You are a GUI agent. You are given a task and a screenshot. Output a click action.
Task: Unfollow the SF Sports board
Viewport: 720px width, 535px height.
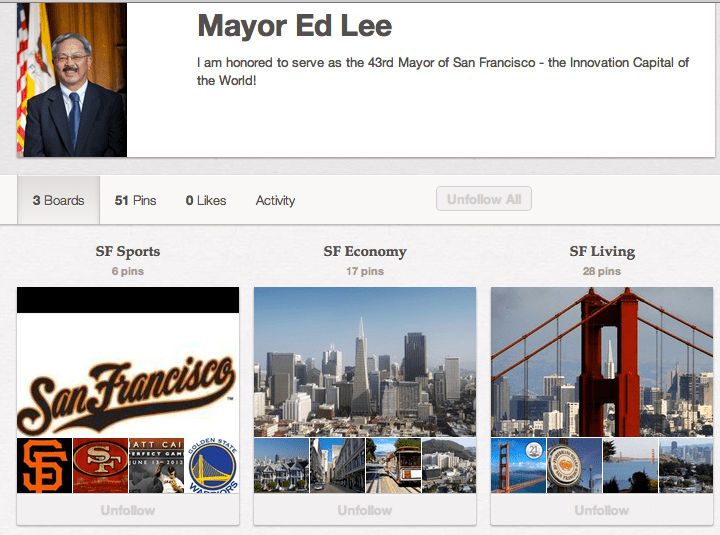(128, 510)
